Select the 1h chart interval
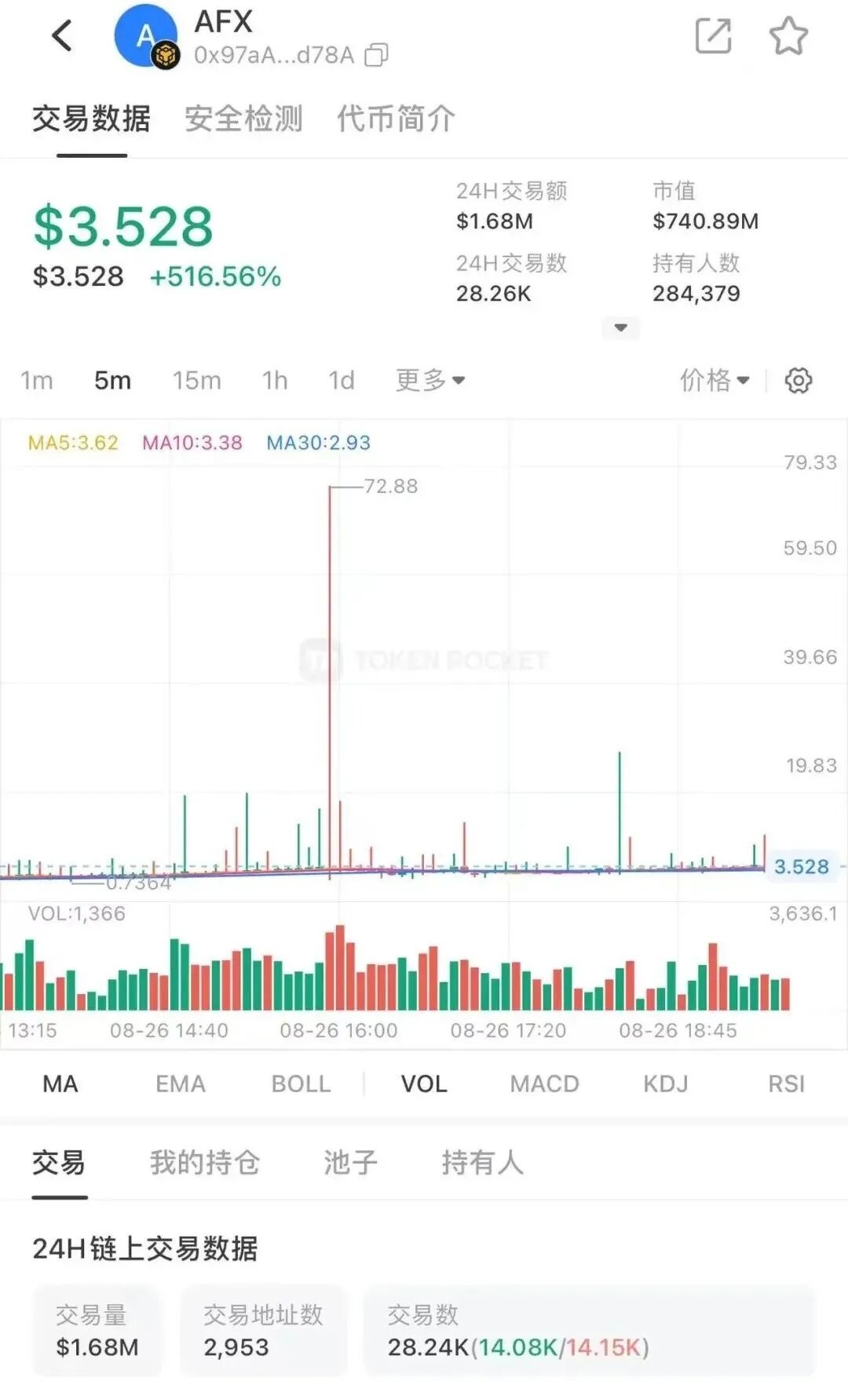This screenshot has width=848, height=1400. (275, 381)
